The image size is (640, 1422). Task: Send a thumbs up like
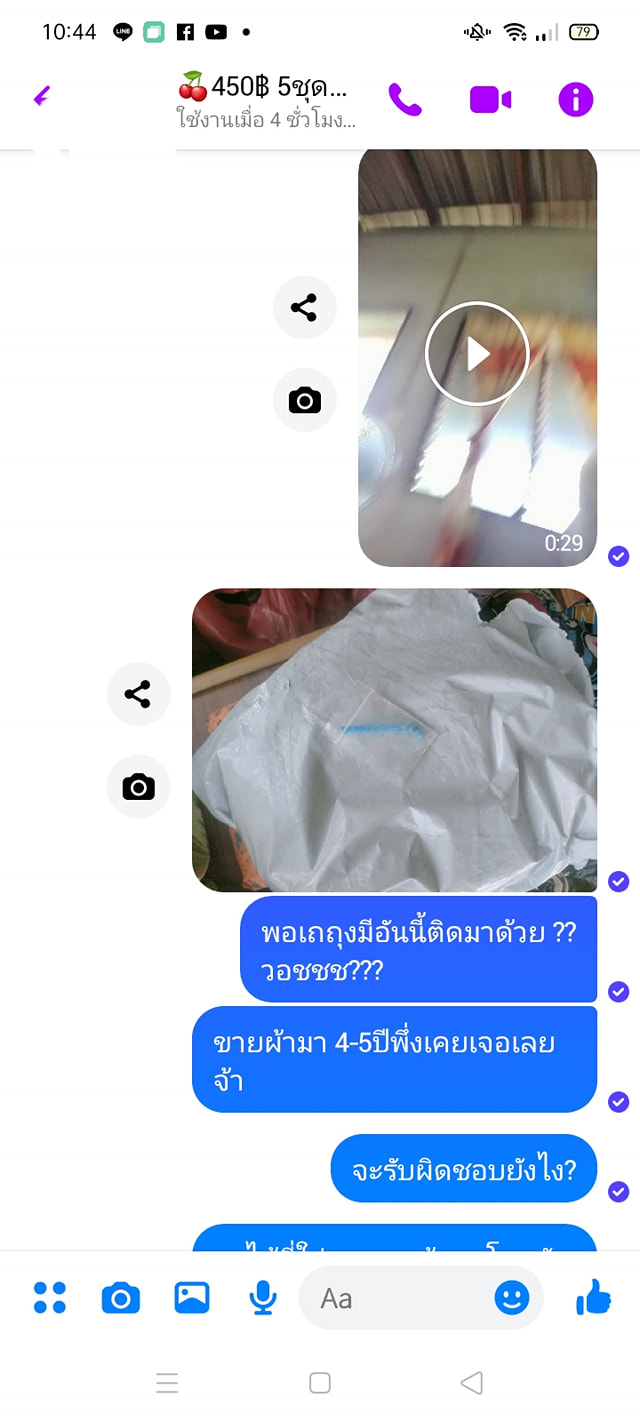point(593,1298)
